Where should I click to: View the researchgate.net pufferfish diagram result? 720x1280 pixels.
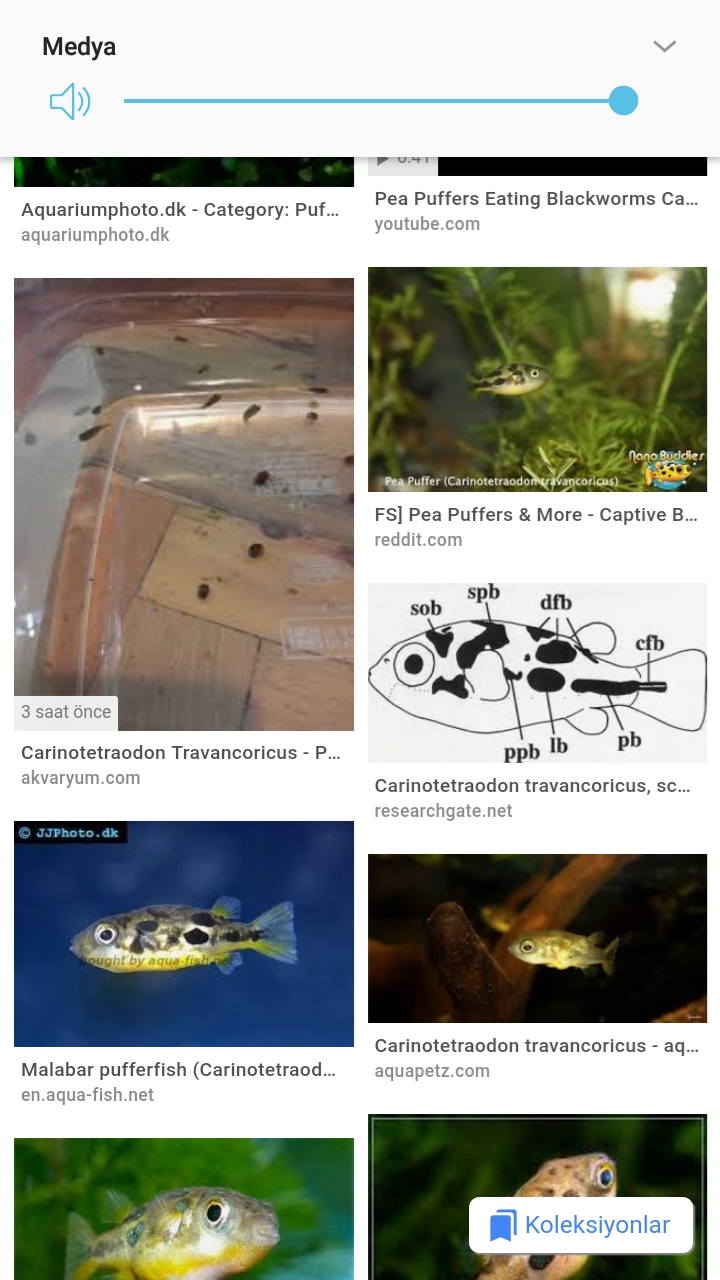pos(537,673)
